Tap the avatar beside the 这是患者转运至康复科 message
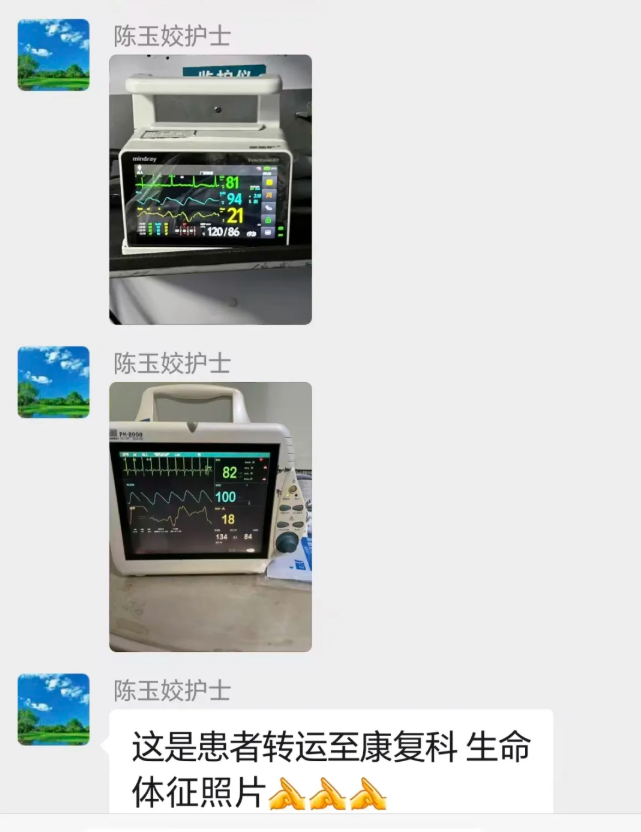 coord(53,709)
